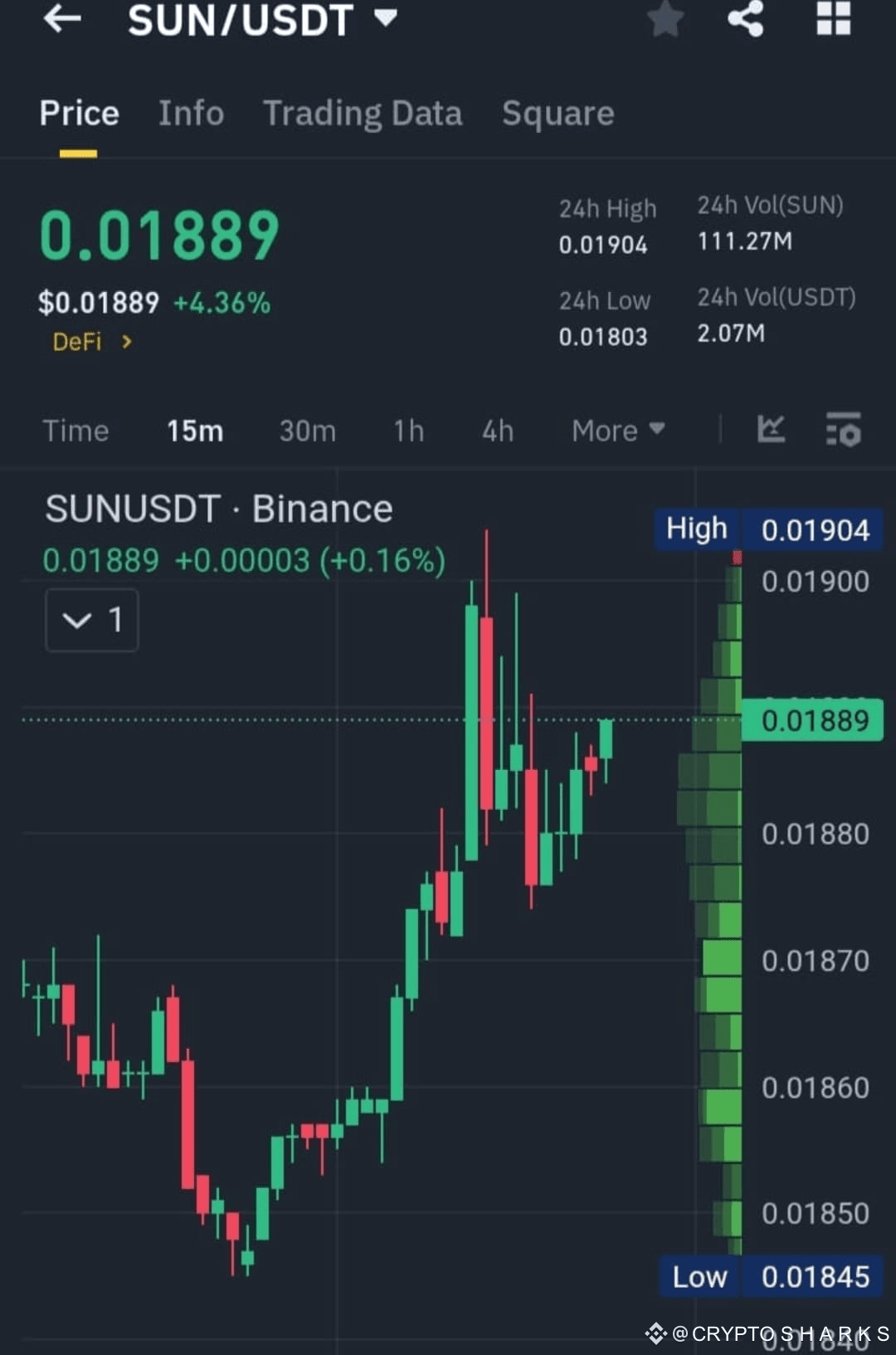This screenshot has width=896, height=1355.
Task: Toggle the 15m candle interval
Action: point(195,431)
